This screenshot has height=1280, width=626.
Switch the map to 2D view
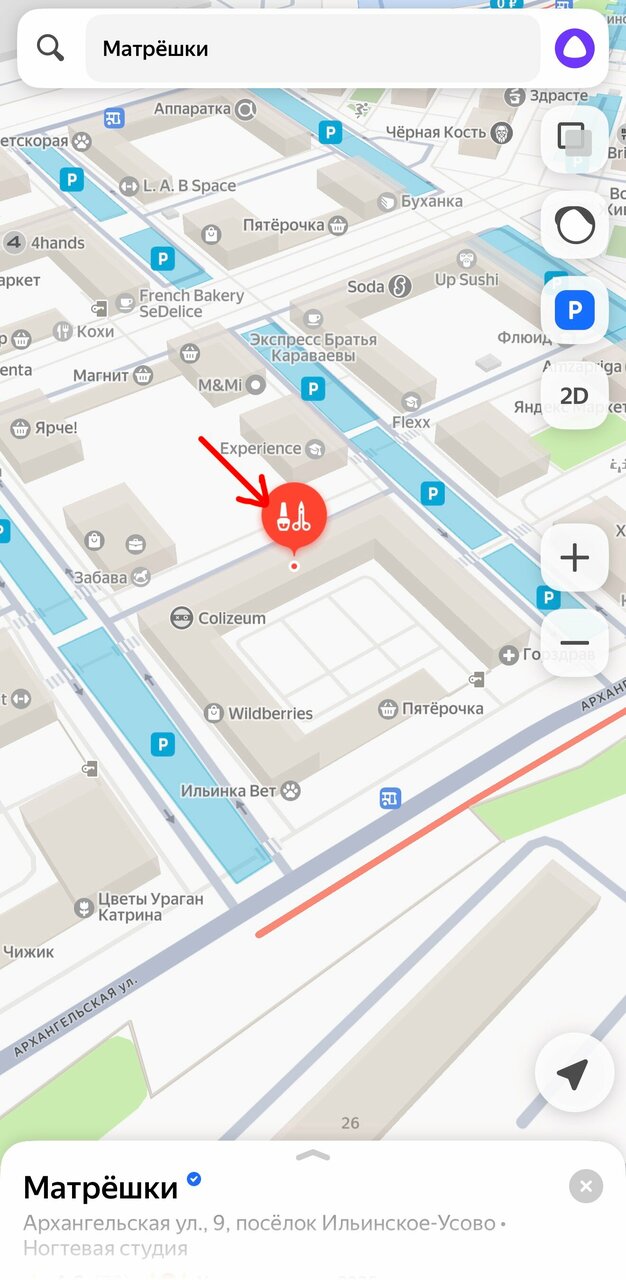coord(574,396)
